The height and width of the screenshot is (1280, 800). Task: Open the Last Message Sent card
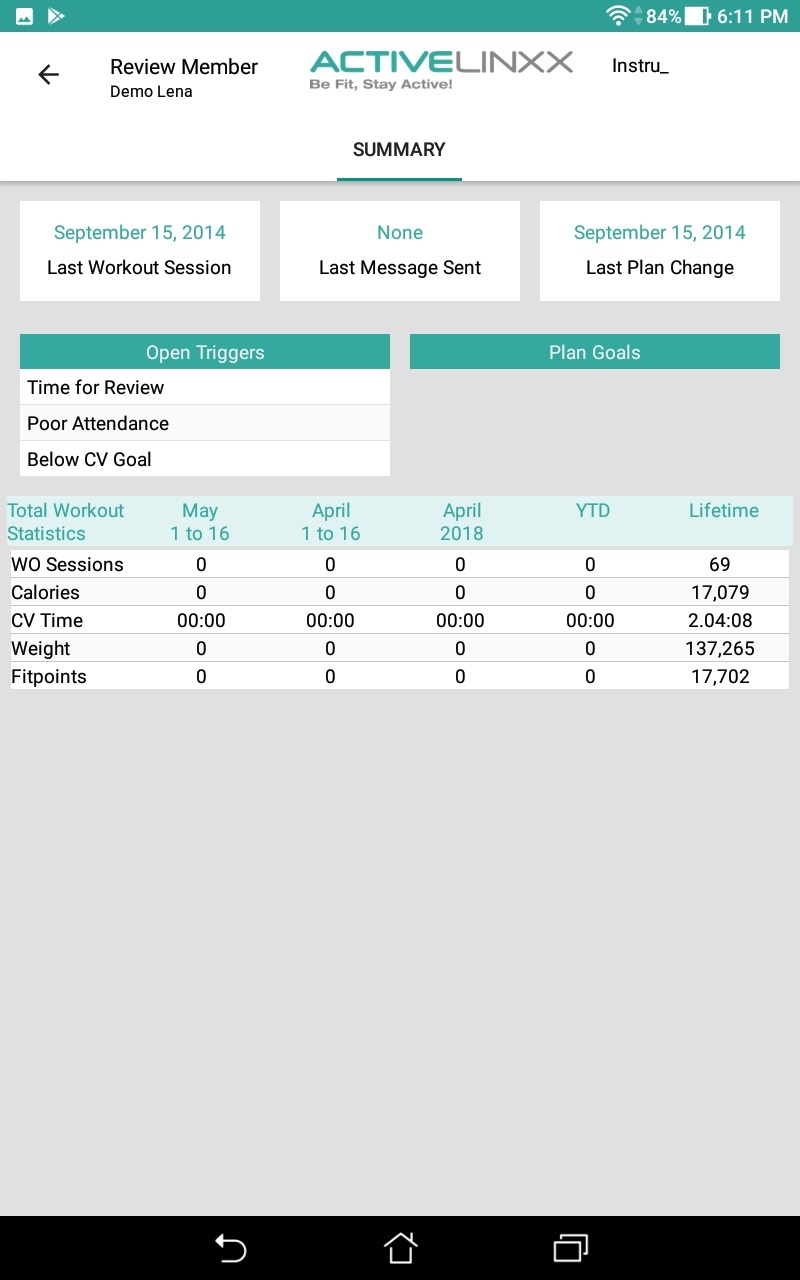click(399, 250)
